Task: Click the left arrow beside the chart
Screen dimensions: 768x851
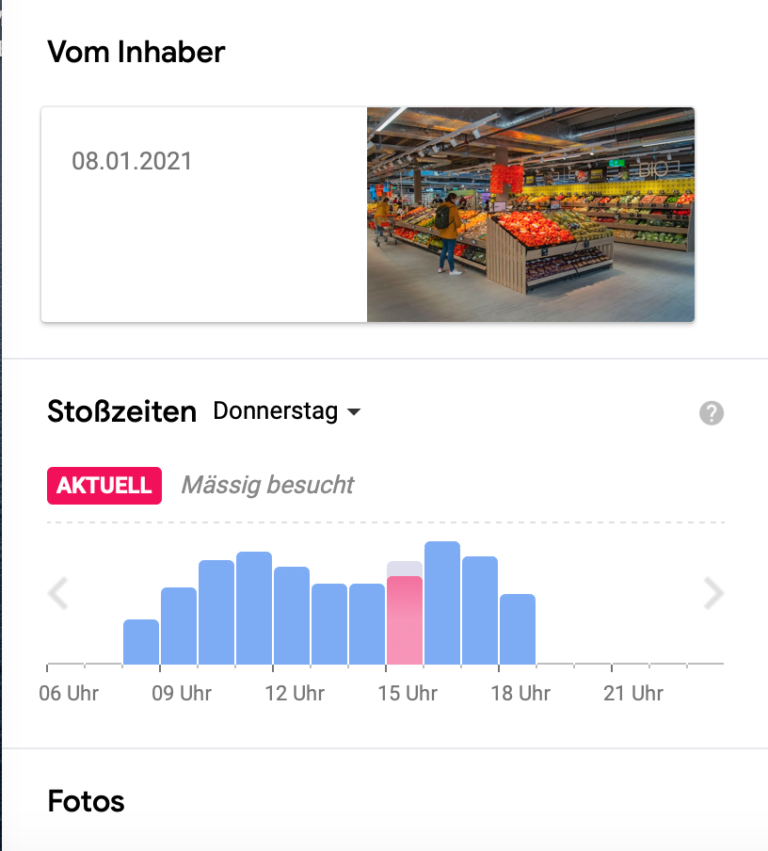Action: pos(57,594)
